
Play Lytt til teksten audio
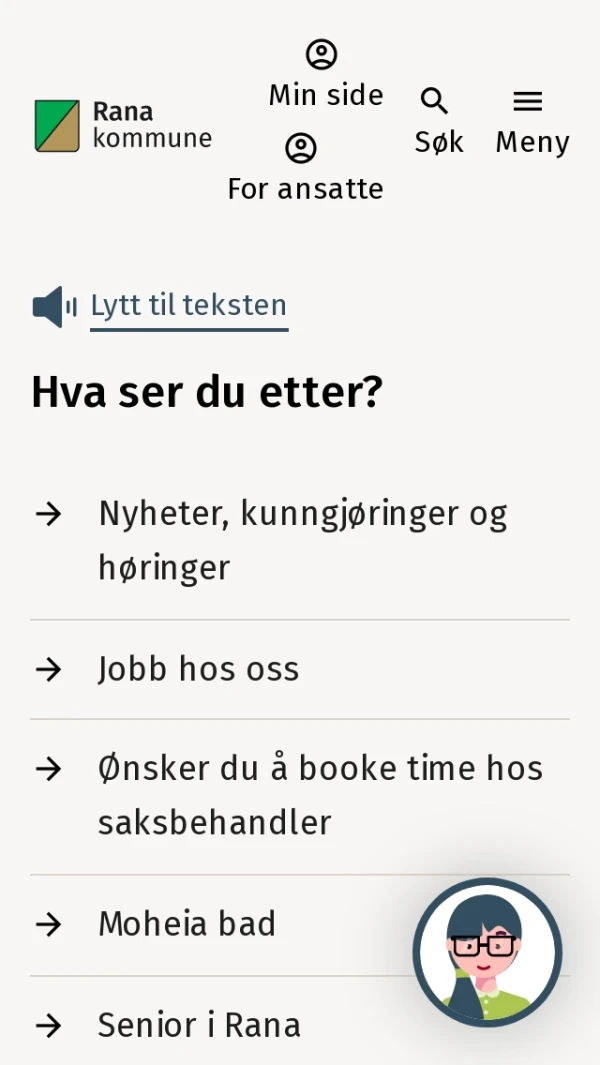click(x=188, y=306)
